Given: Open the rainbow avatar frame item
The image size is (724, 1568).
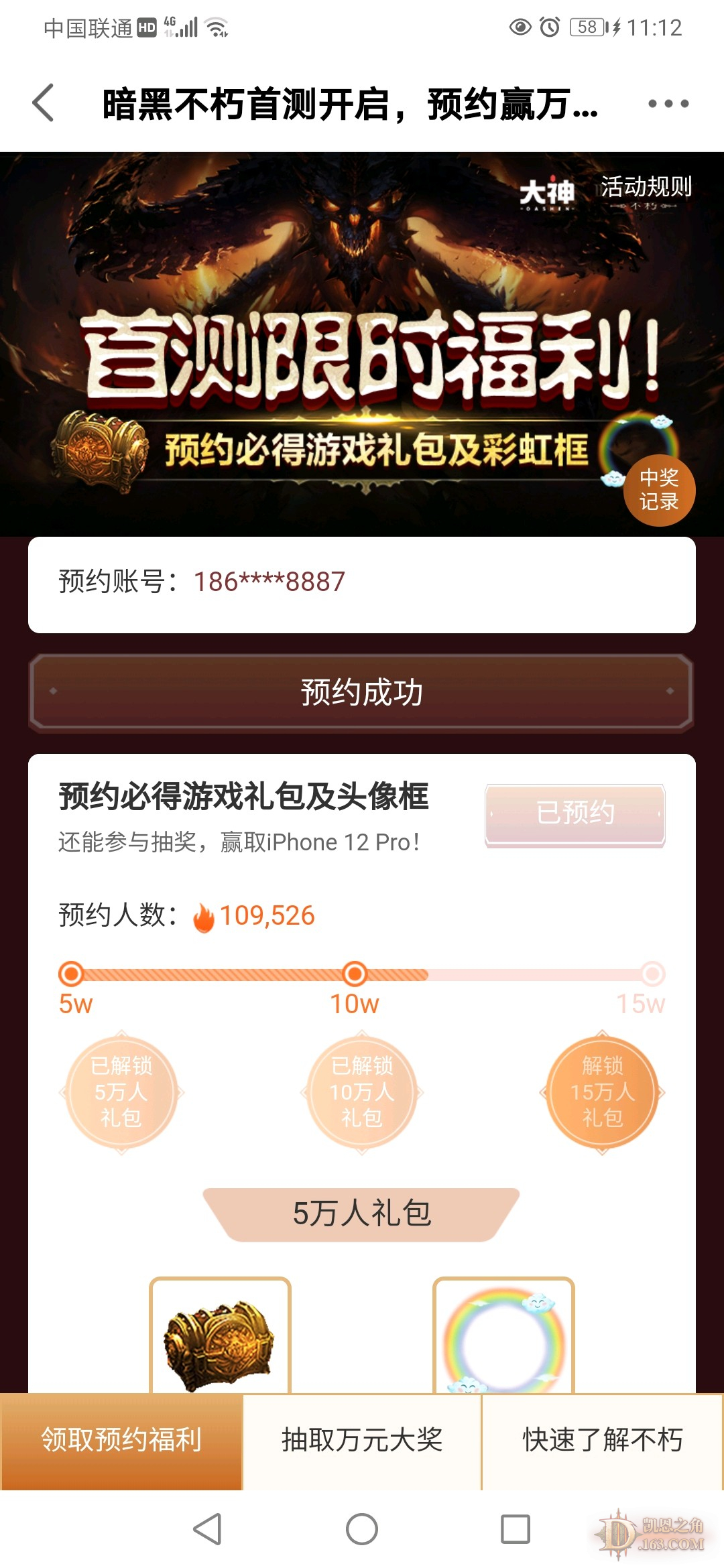Looking at the screenshot, I should [503, 1337].
